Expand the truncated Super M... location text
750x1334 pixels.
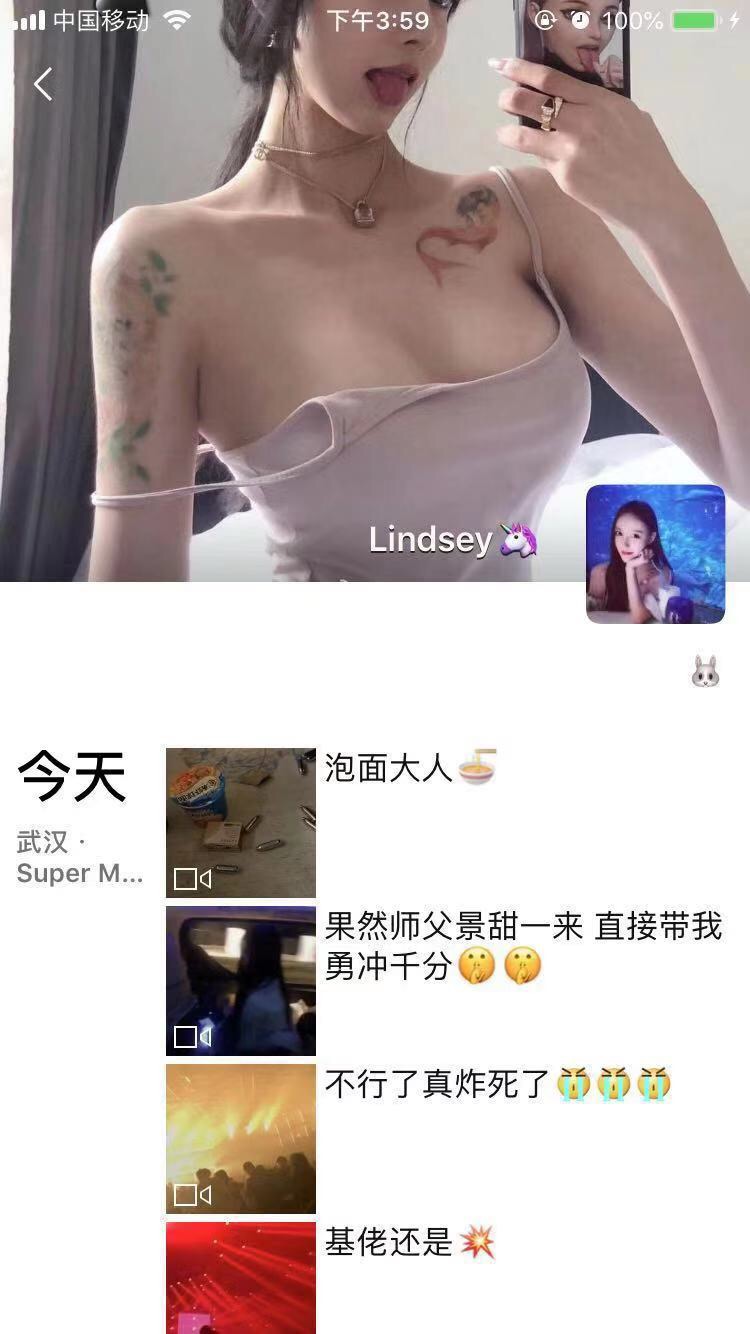coord(78,873)
